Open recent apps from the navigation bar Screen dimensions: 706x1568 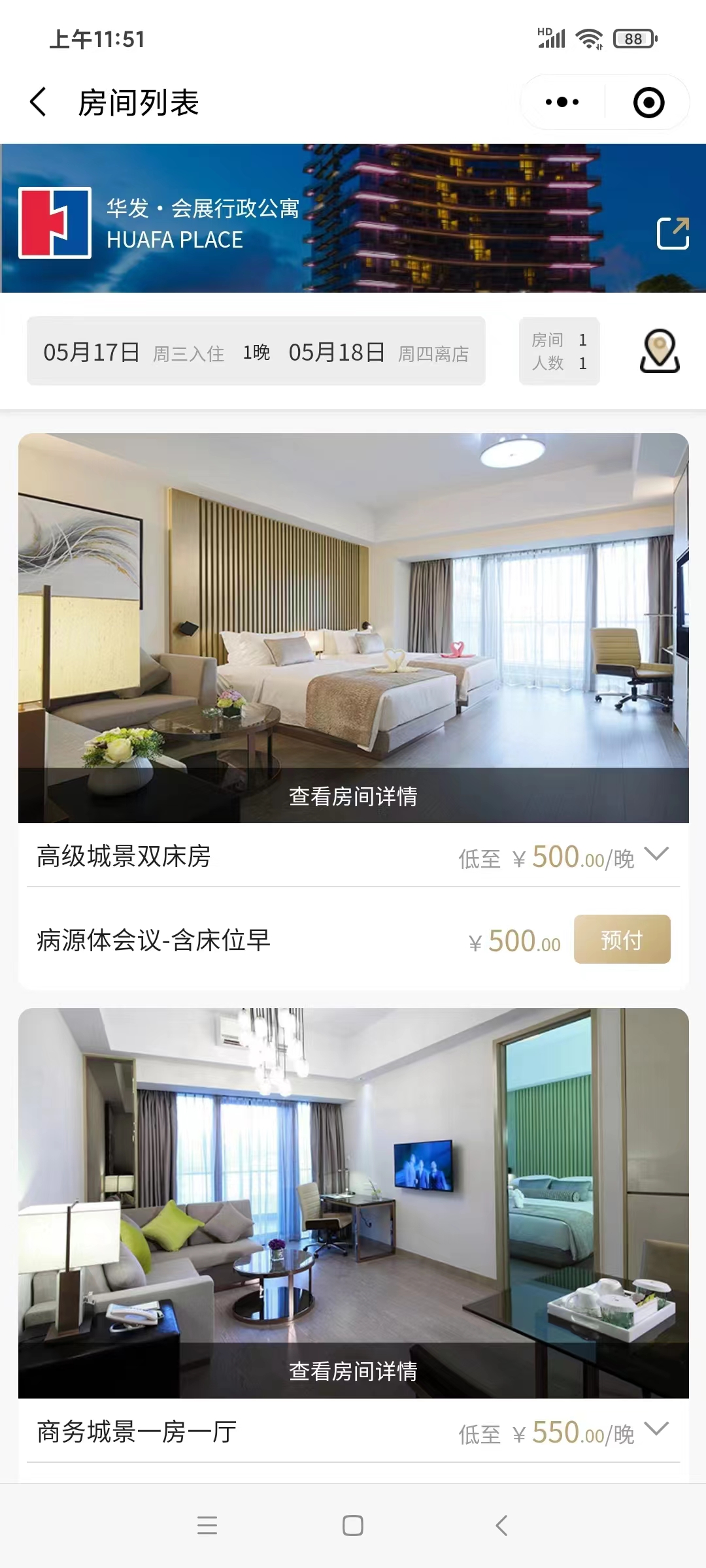pos(207,1526)
